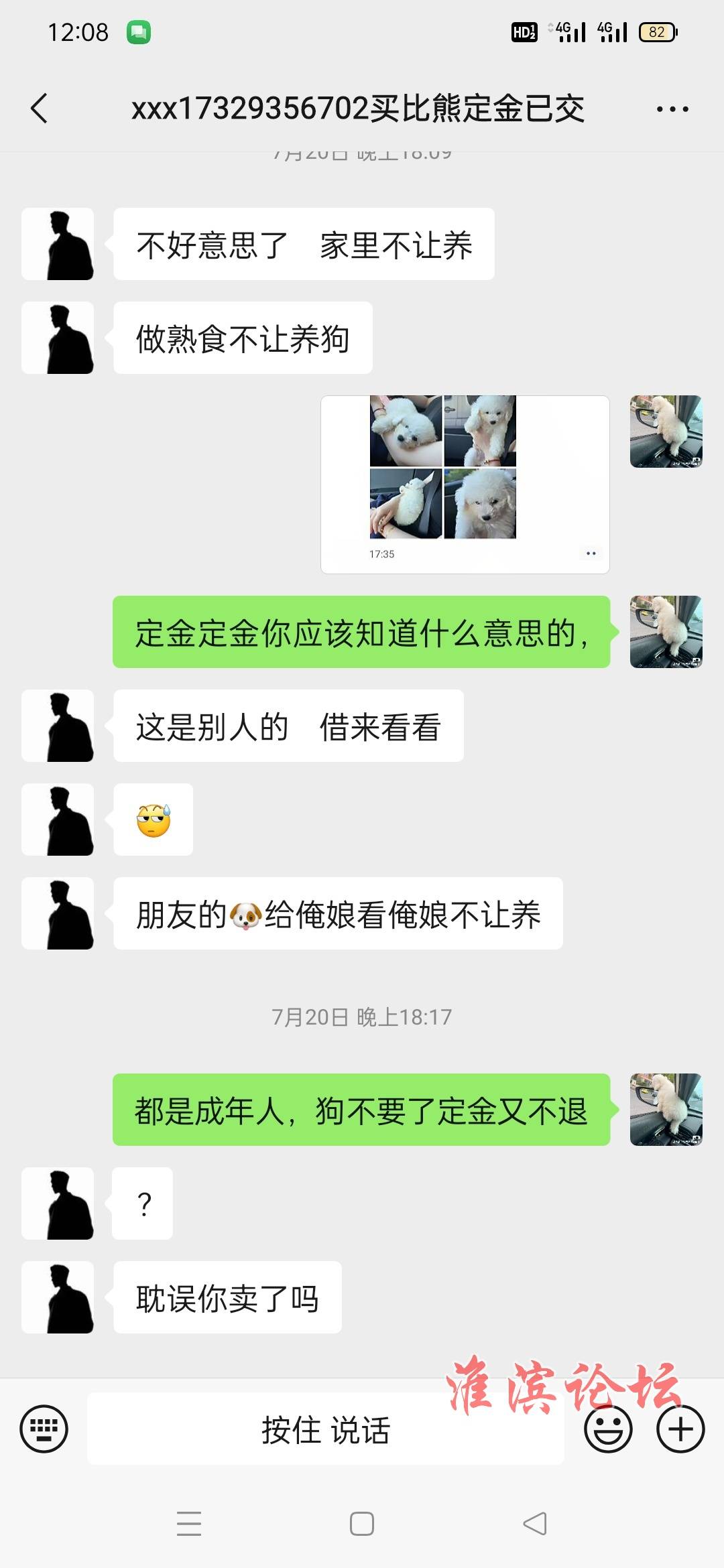Viewport: 724px width, 1568px height.
Task: Tap the 按住 说话 hold-to-talk button
Action: [325, 1429]
